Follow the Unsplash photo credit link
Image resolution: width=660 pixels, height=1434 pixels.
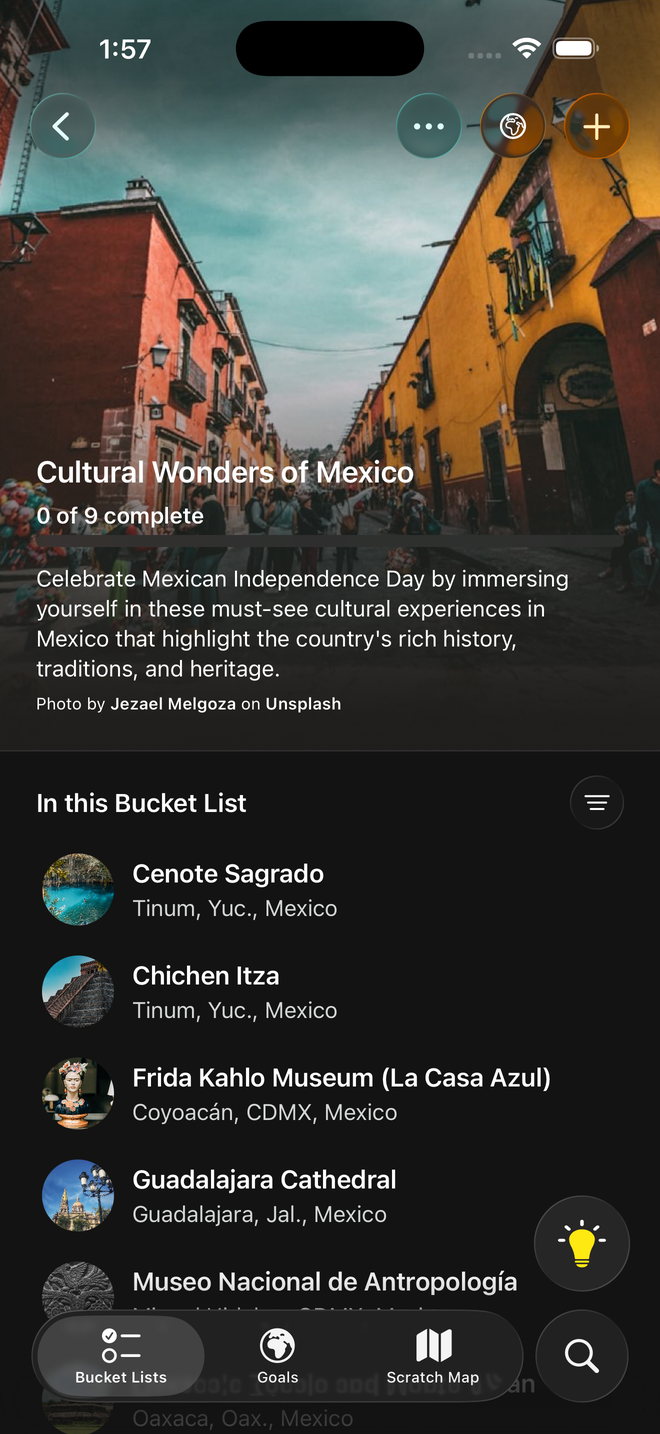coord(303,704)
